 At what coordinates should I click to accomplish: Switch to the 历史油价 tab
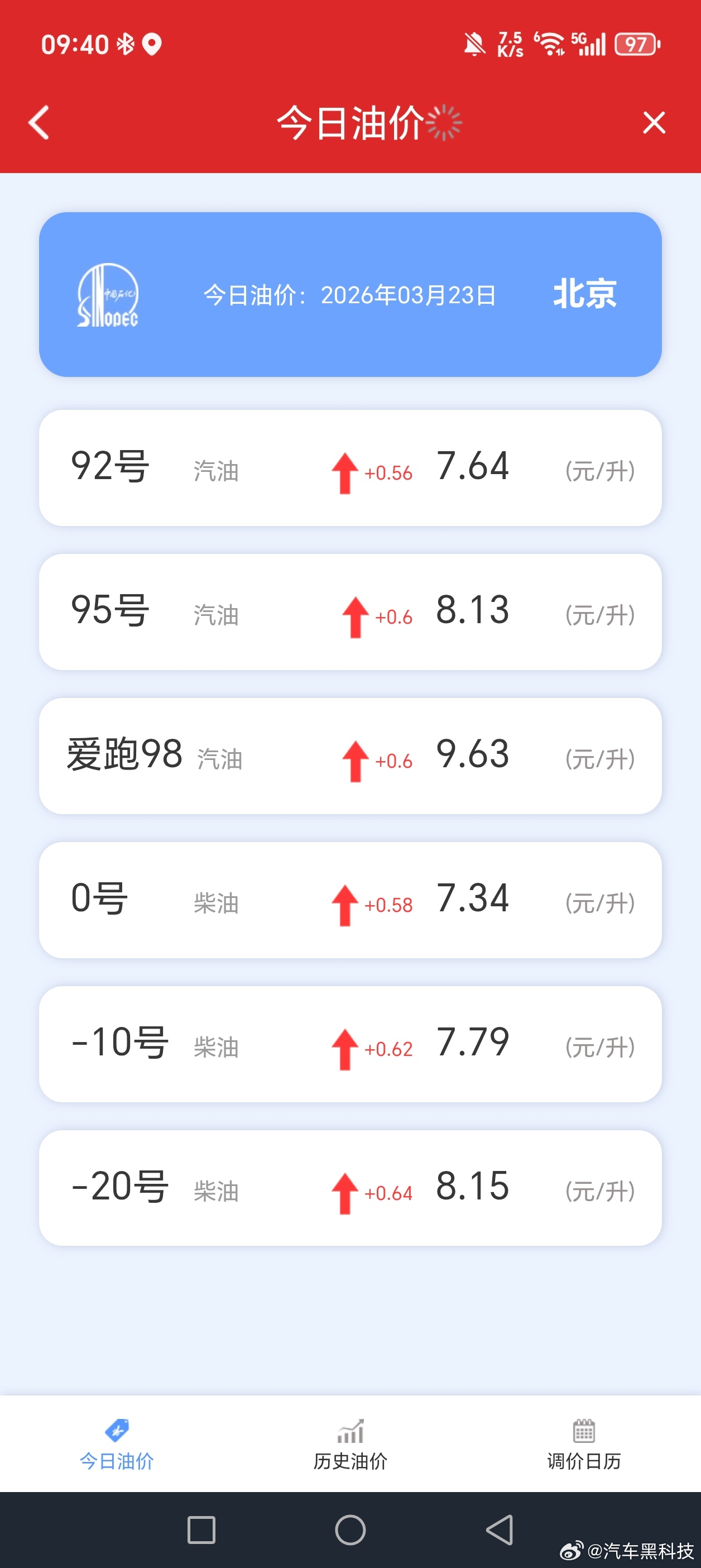click(350, 1445)
